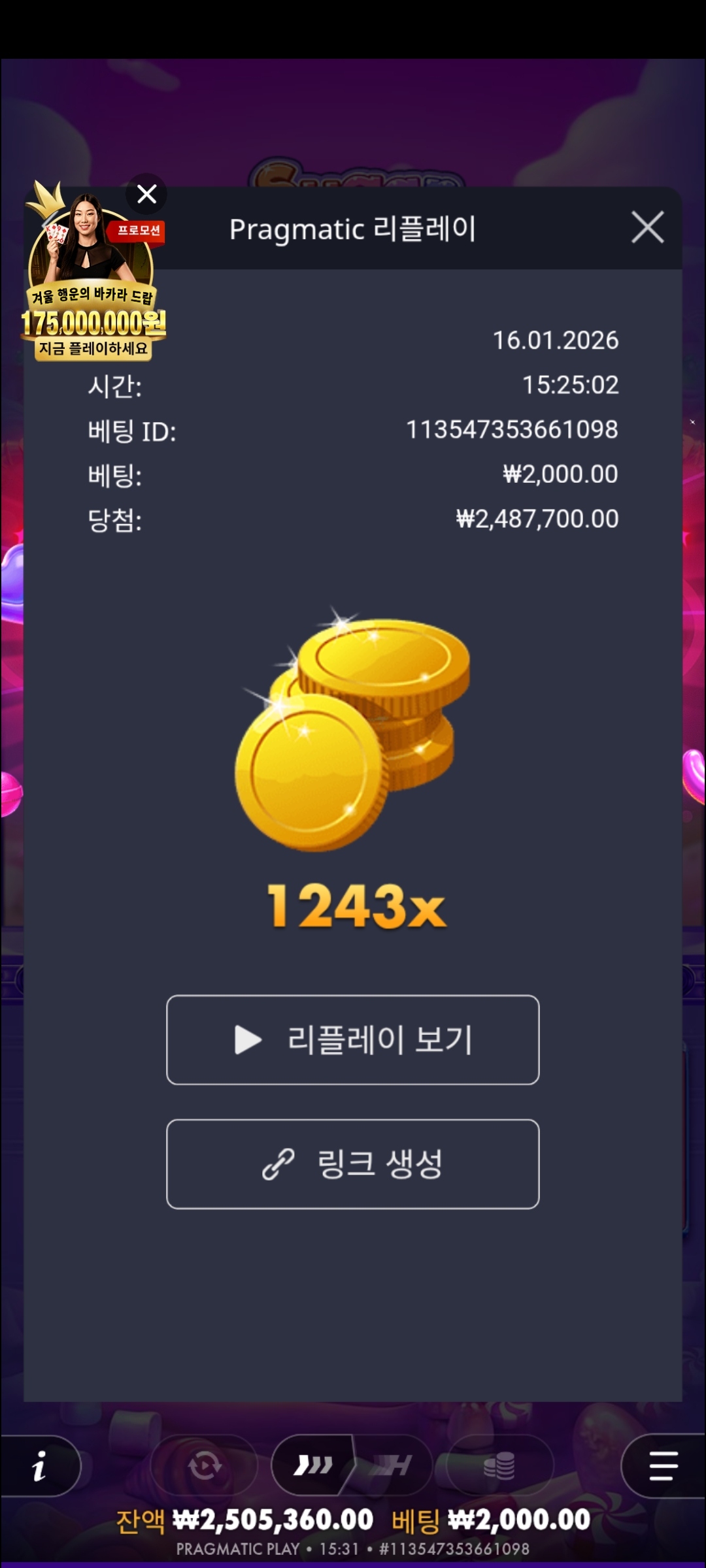The width and height of the screenshot is (706, 1568).
Task: Toggle the quick spin arrows button
Action: [313, 1466]
